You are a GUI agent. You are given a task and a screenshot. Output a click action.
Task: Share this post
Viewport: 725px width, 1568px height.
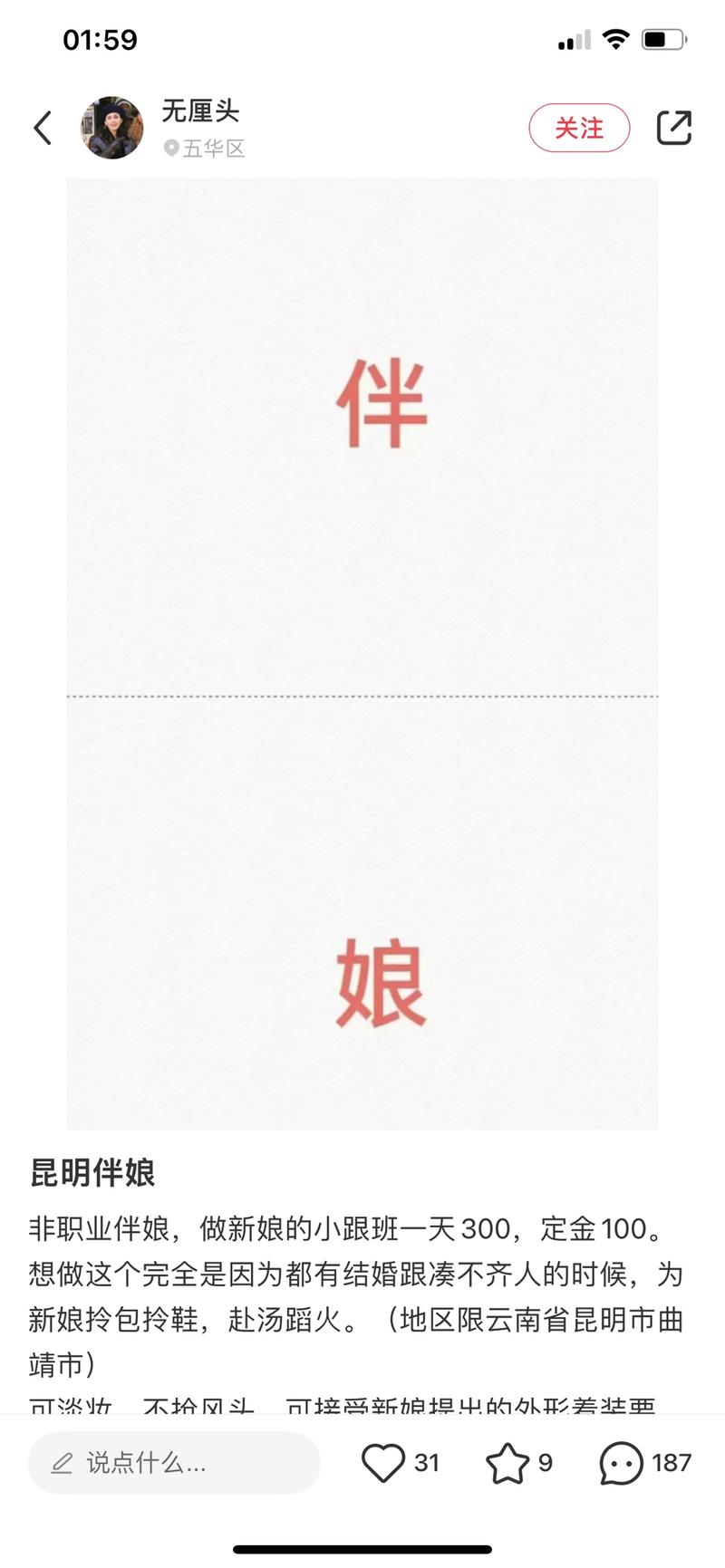[x=673, y=128]
